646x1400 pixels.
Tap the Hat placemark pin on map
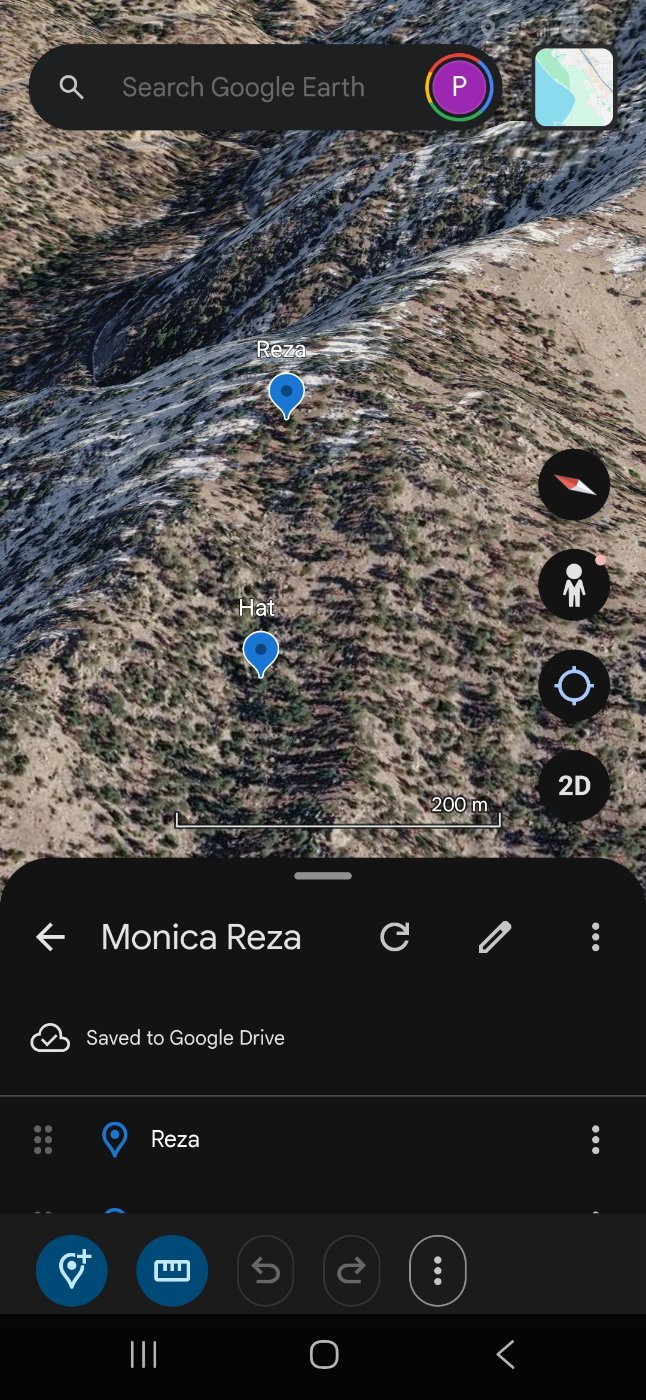tap(260, 653)
